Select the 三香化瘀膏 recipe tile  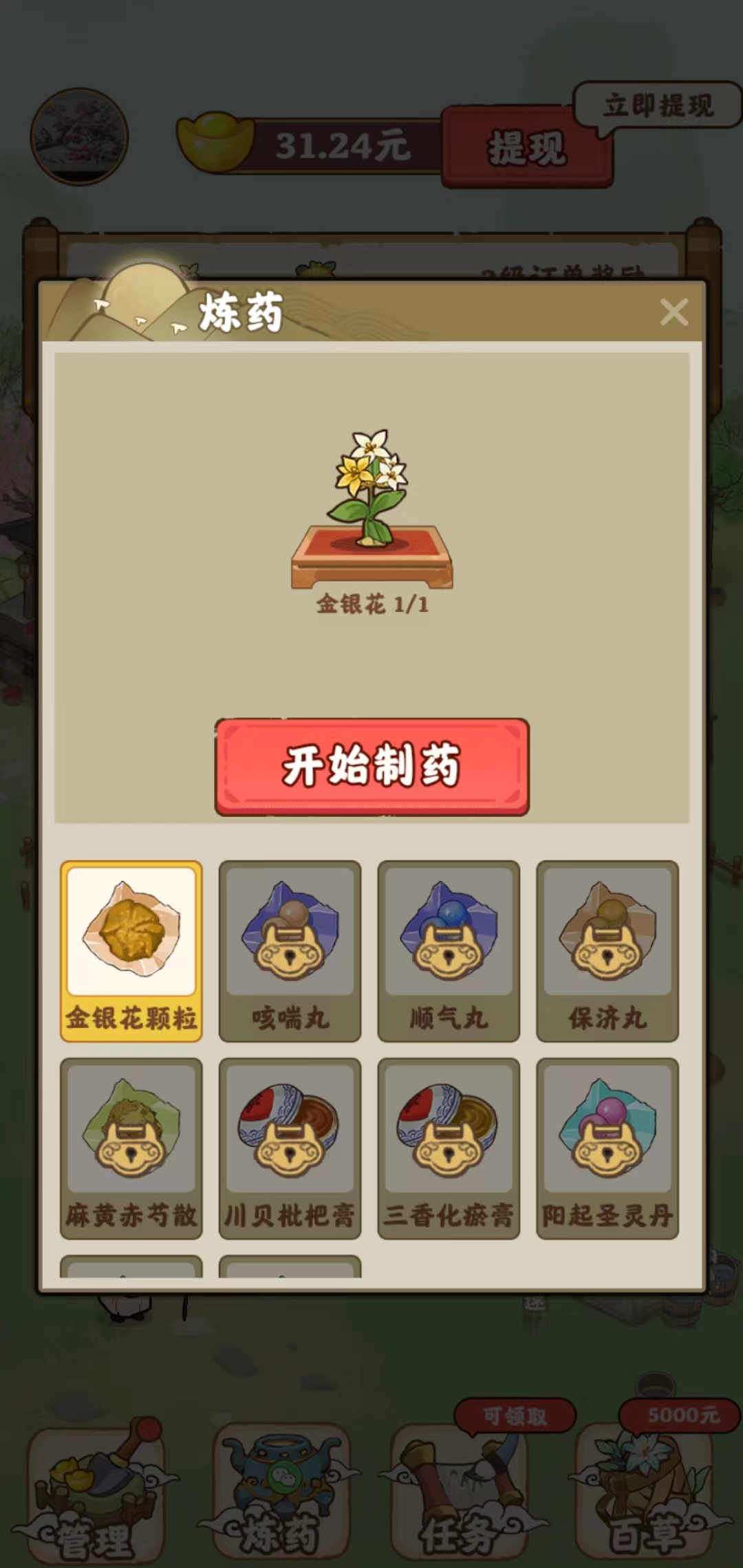click(x=449, y=1147)
